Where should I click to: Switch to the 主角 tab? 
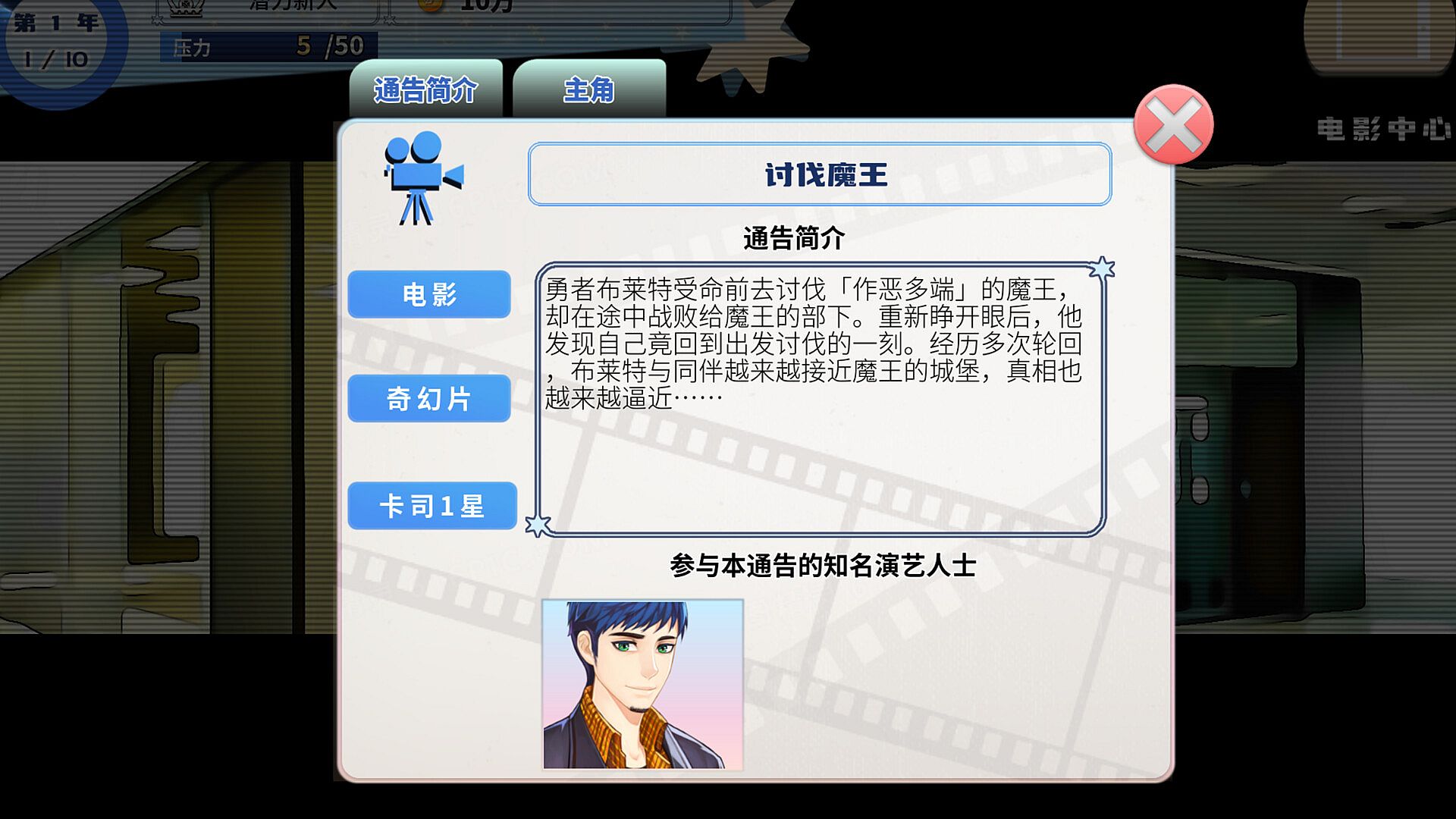[589, 89]
